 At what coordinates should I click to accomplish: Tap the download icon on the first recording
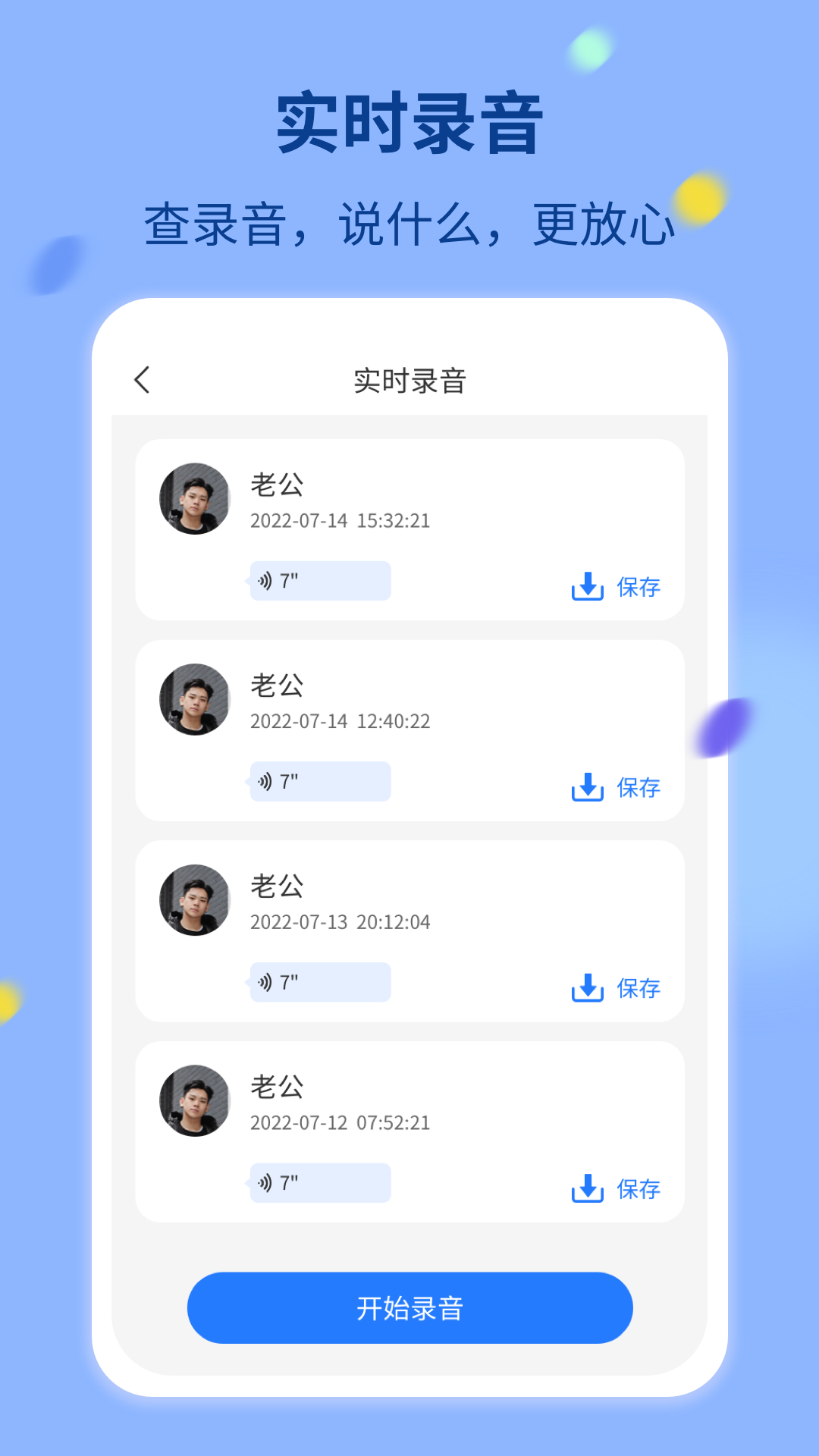point(586,586)
